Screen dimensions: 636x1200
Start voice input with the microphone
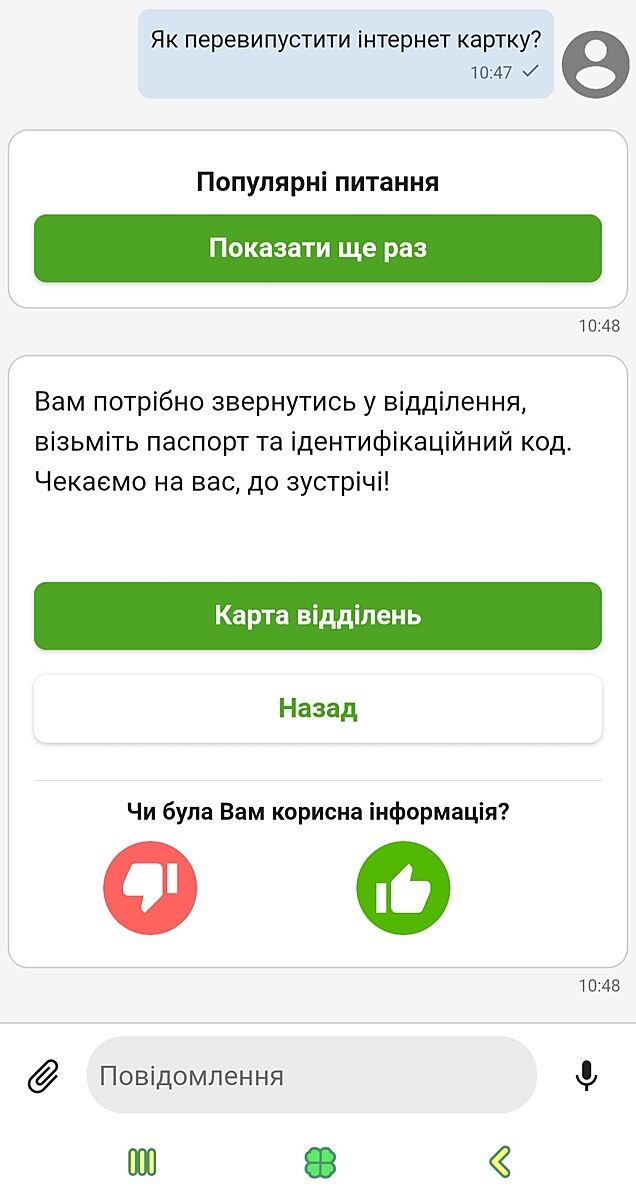(586, 1076)
